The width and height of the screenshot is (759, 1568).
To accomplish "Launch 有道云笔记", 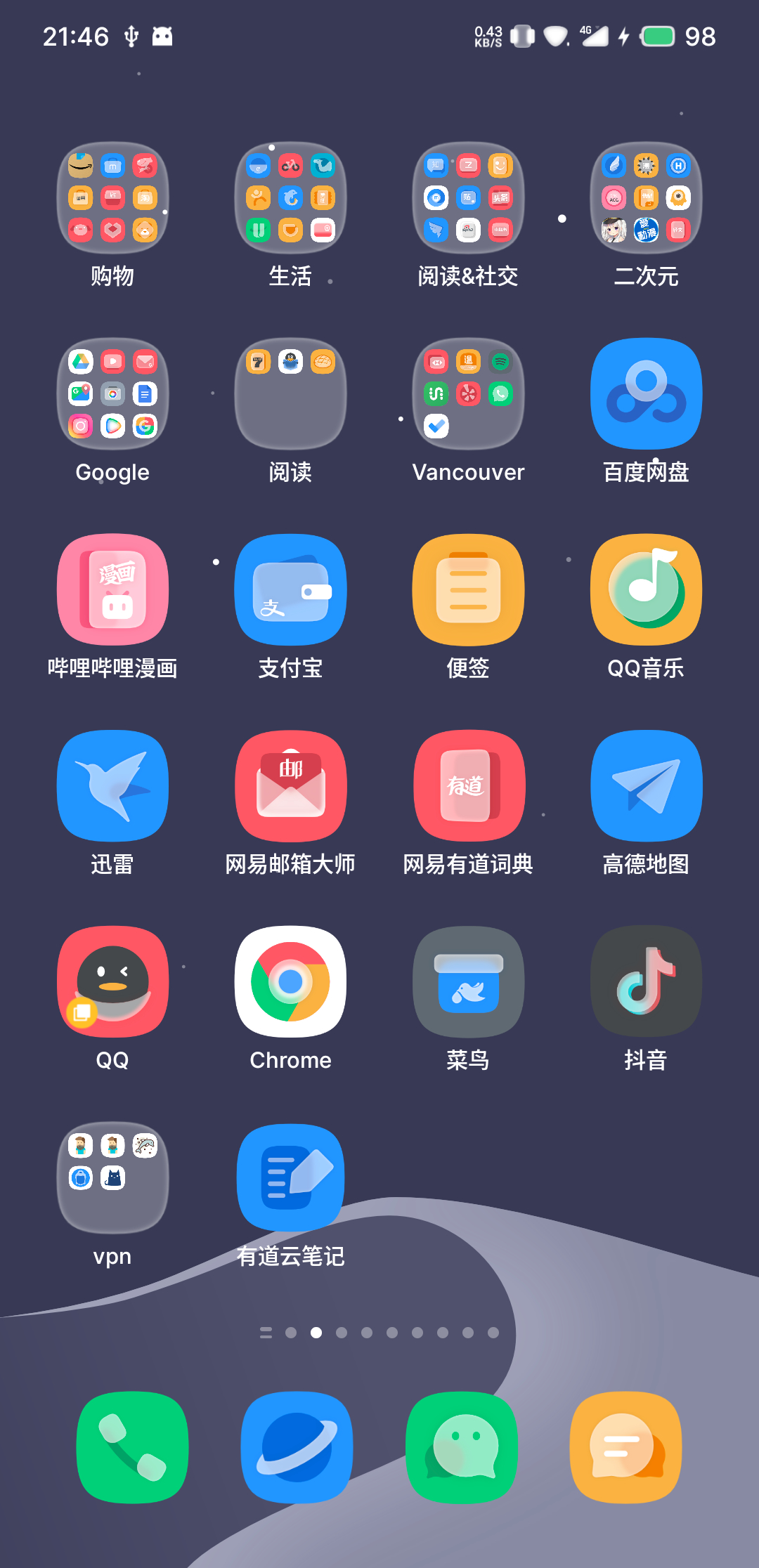I will (290, 1178).
